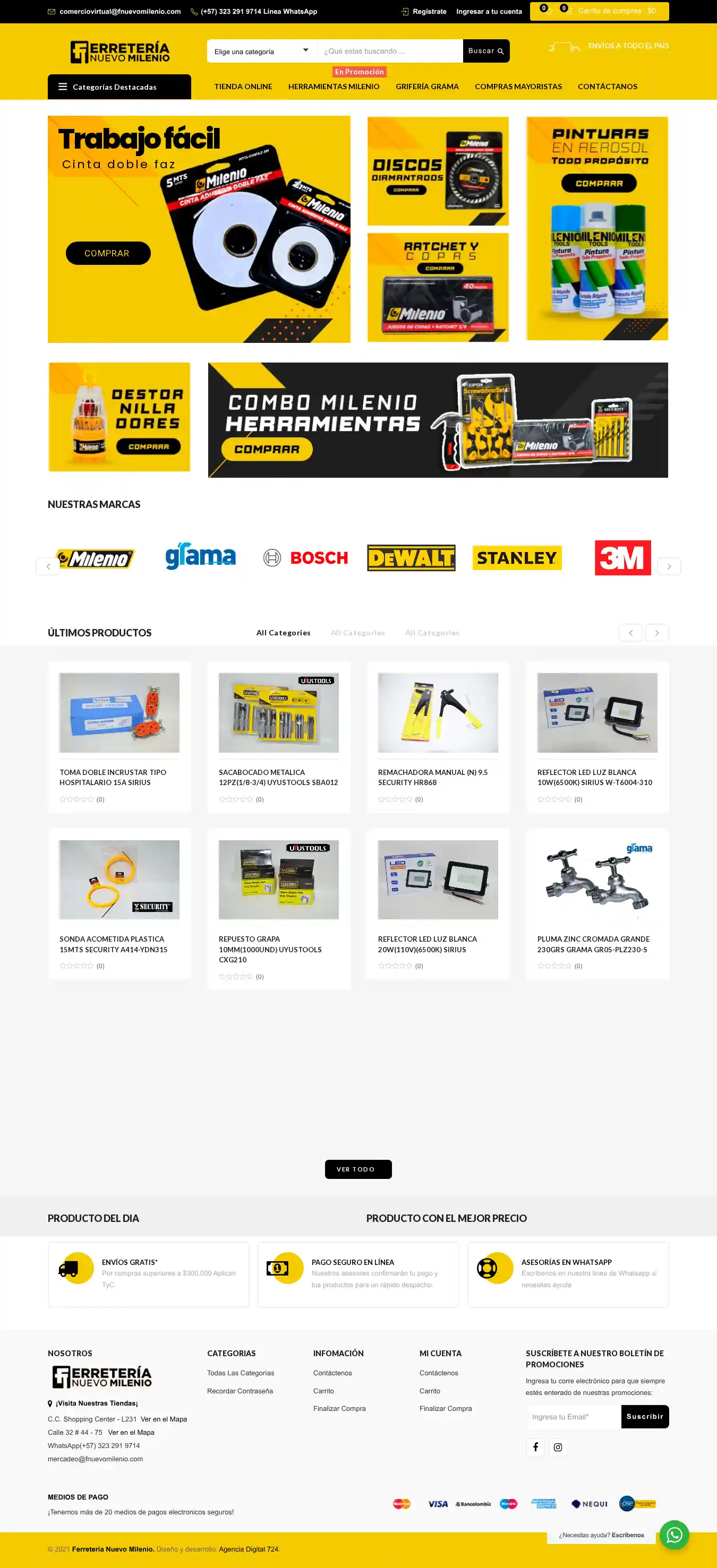This screenshot has height=1568, width=717.
Task: Open the Elige una categoría dropdown
Action: [x=261, y=51]
